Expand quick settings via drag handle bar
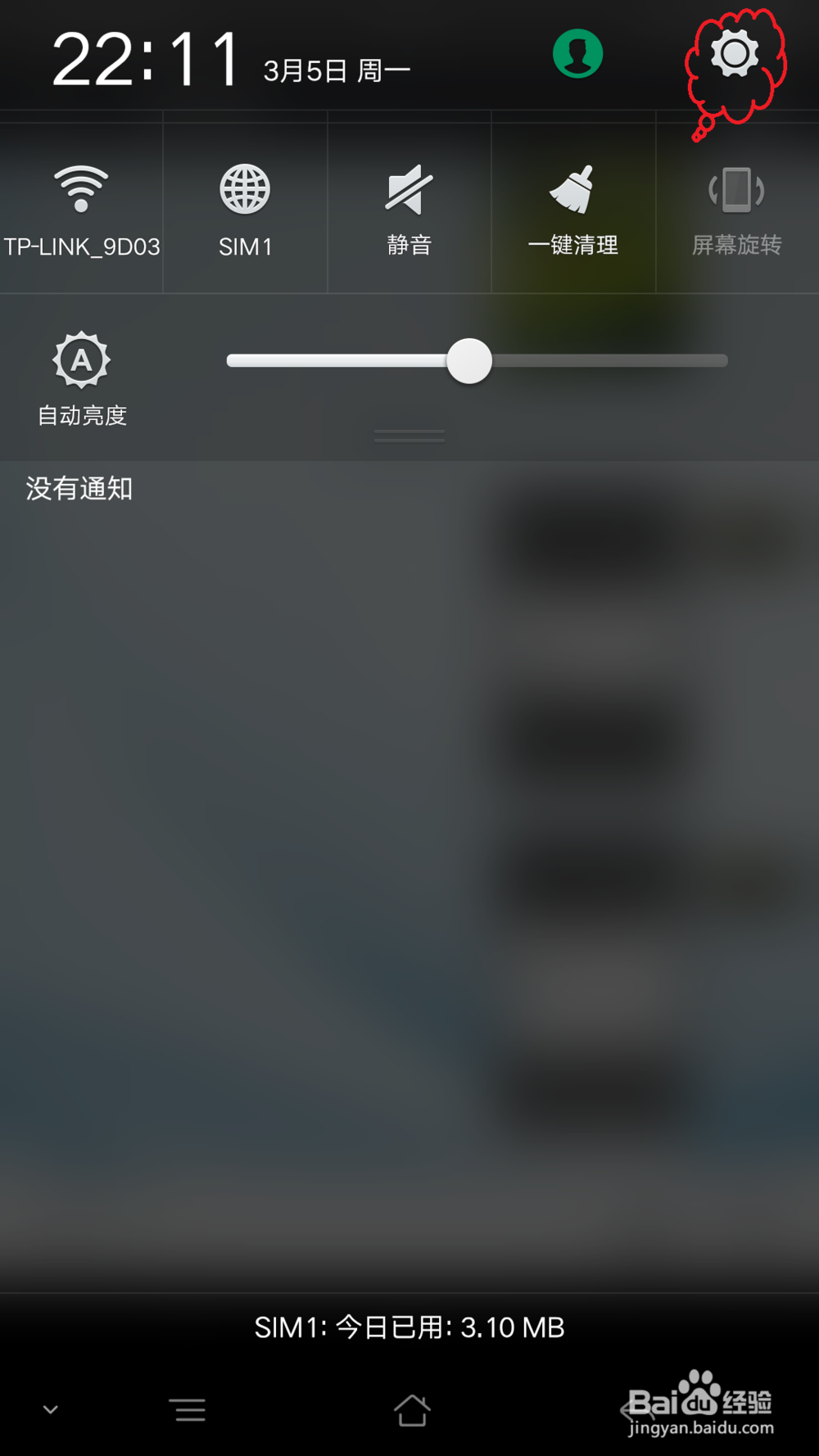 [x=409, y=435]
